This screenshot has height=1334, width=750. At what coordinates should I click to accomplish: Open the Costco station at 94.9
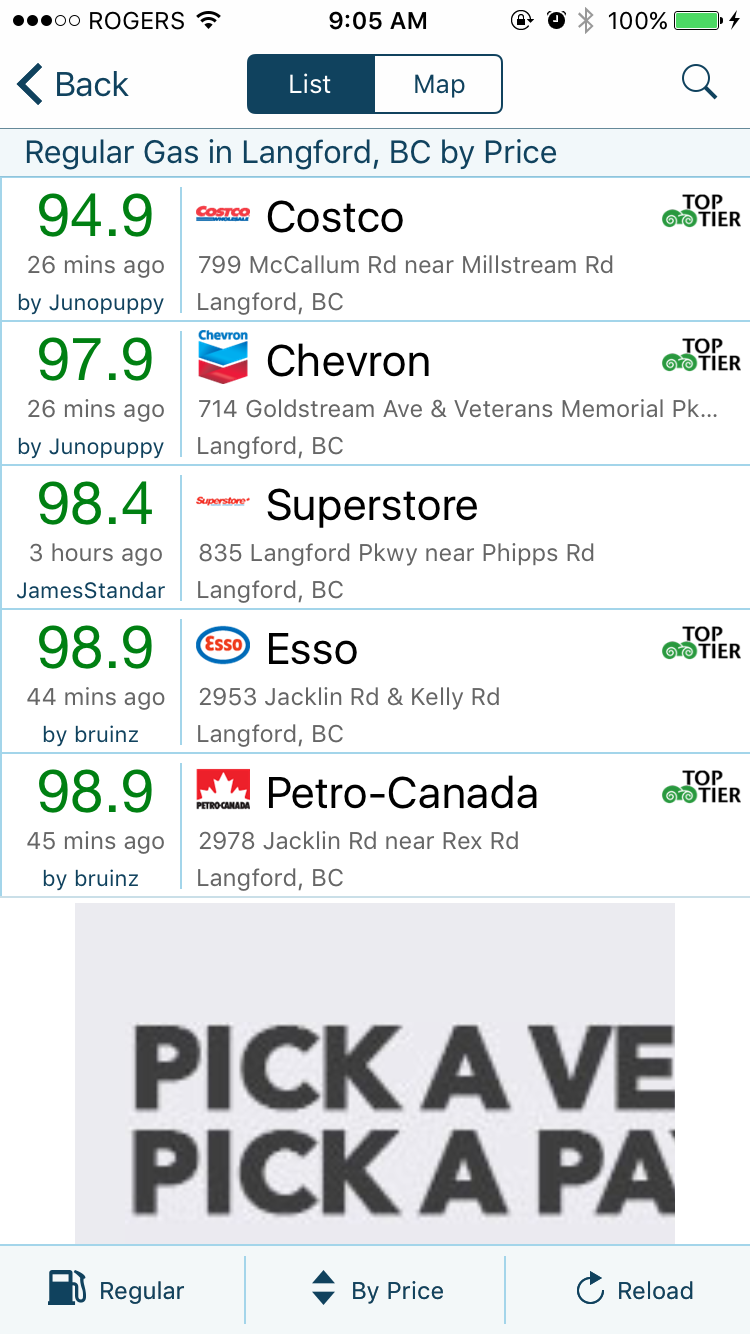[375, 249]
